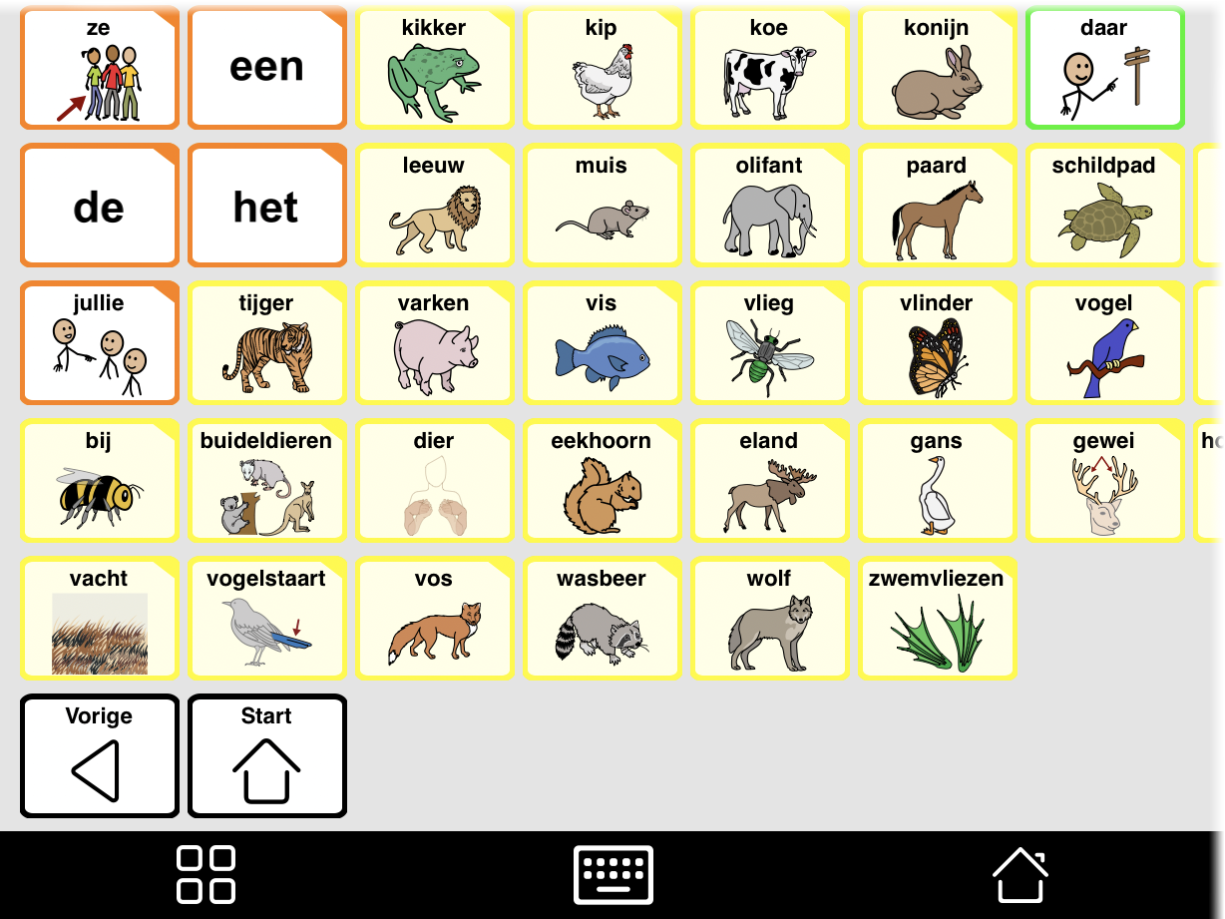This screenshot has width=1225, height=919.
Task: Select the article 'de'
Action: tap(99, 206)
